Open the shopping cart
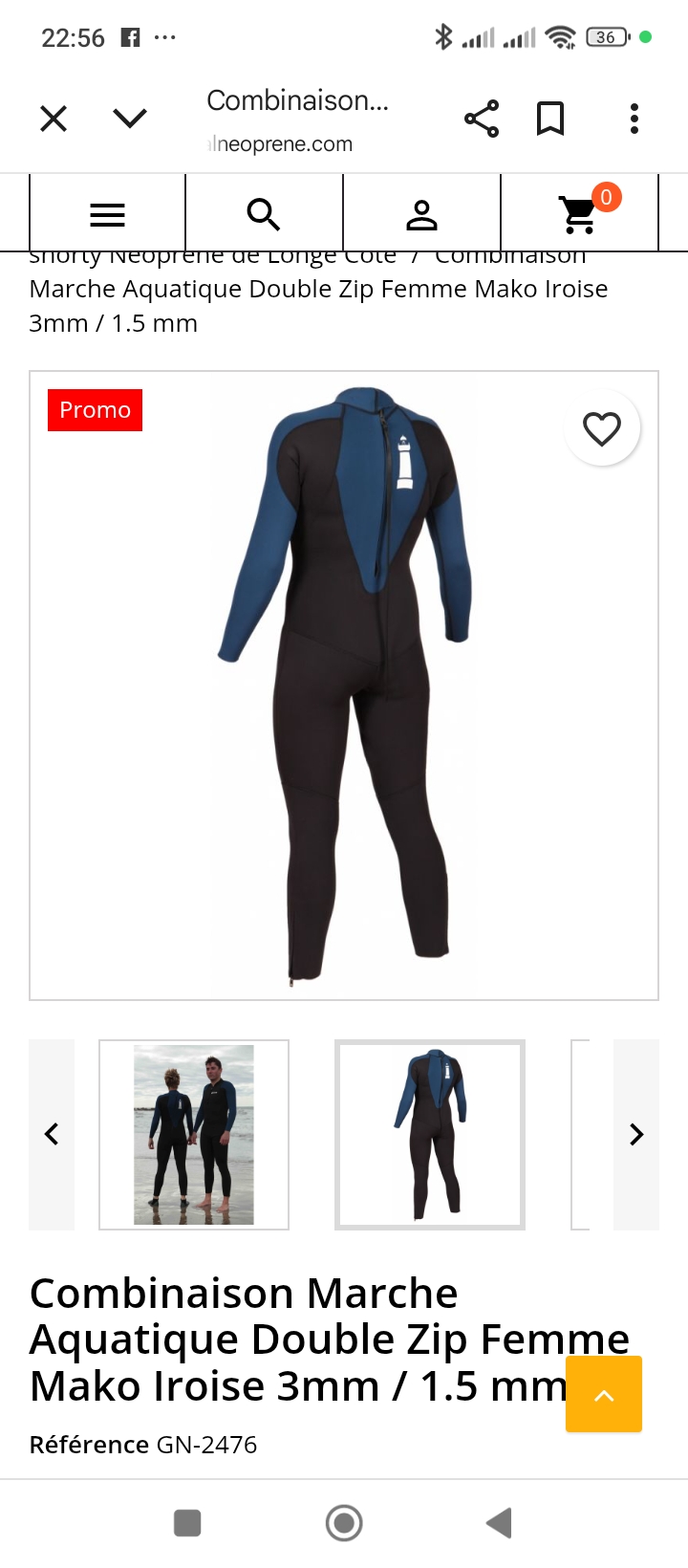Image resolution: width=688 pixels, height=1568 pixels. click(580, 214)
